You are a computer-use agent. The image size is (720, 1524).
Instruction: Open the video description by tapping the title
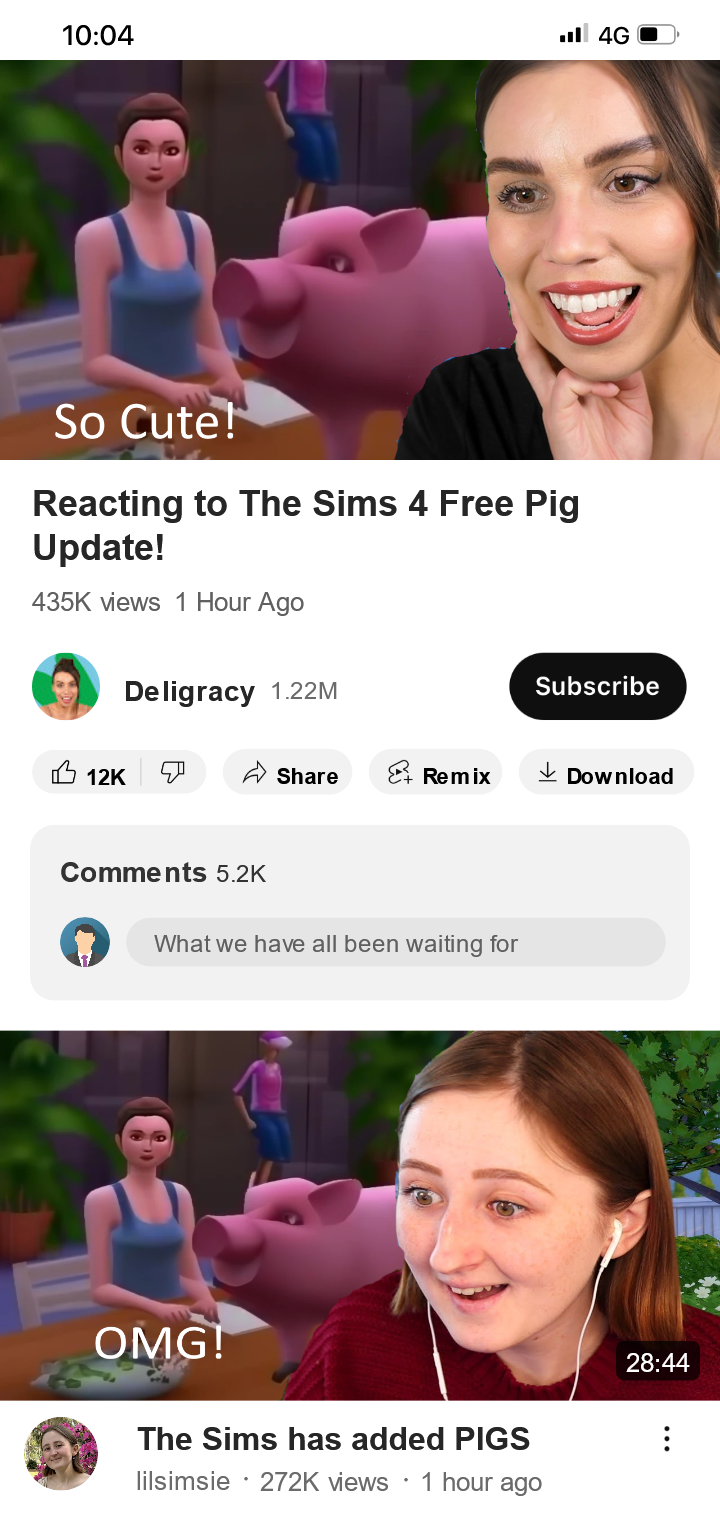(305, 525)
